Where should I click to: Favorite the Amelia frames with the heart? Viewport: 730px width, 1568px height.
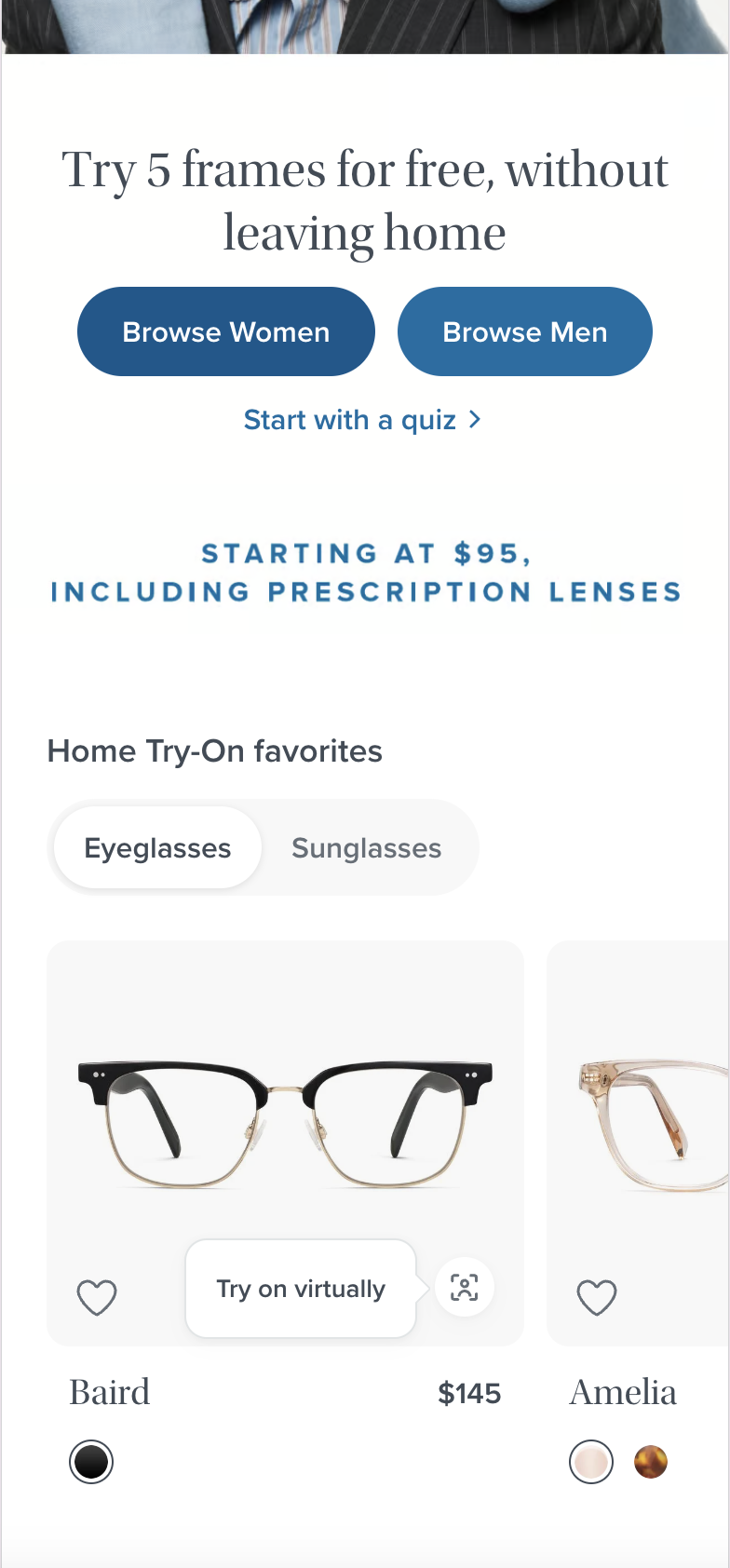click(597, 1297)
